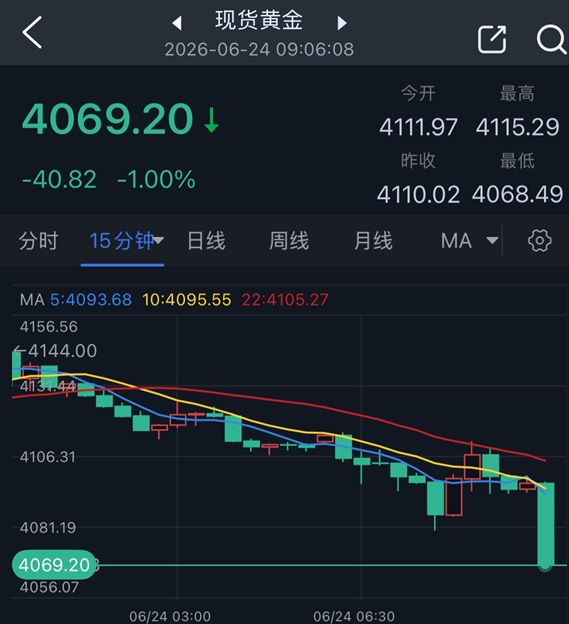
Task: Switch to the next instrument with right triangle
Action: 341,23
